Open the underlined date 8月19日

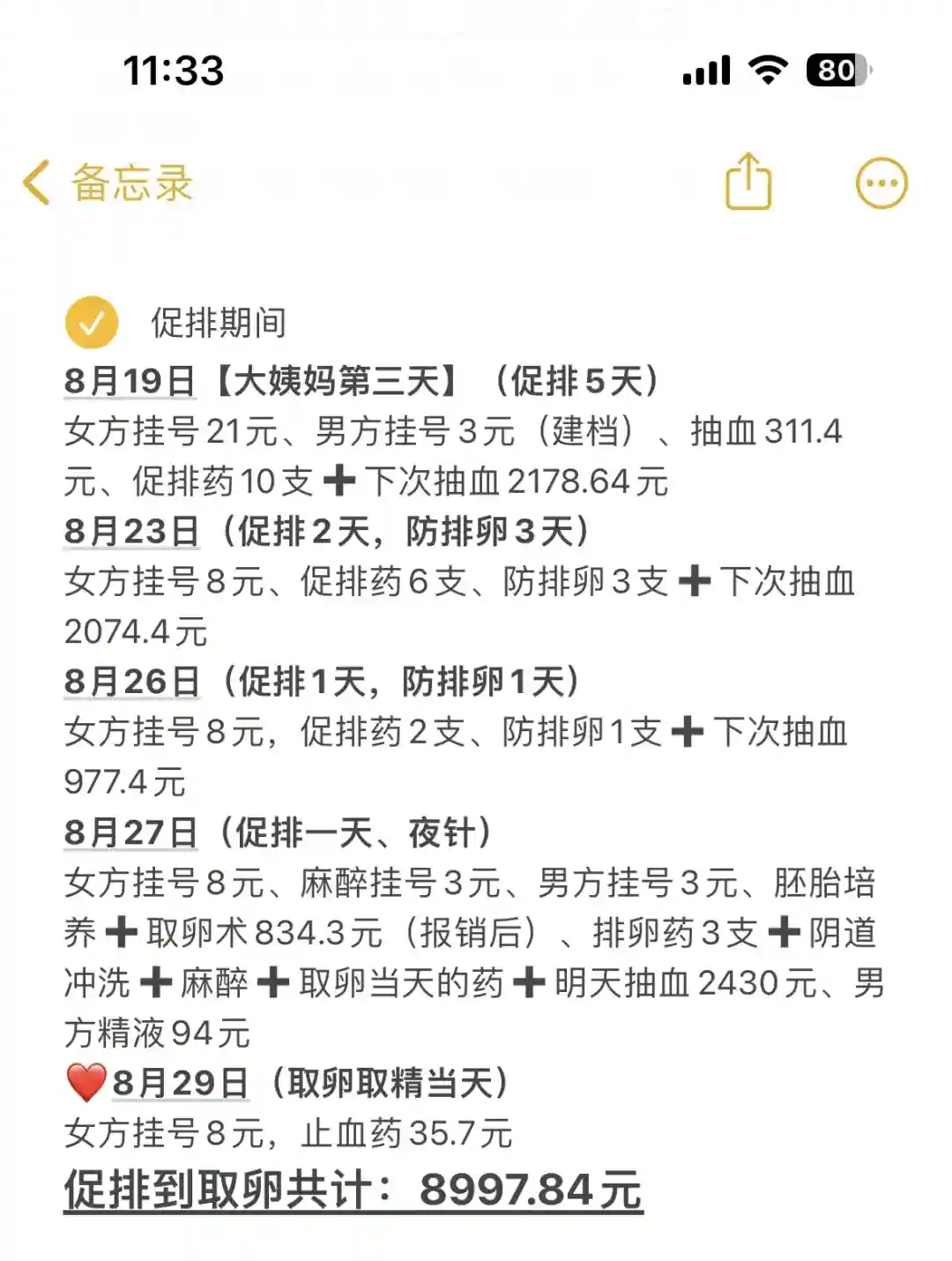click(x=130, y=382)
